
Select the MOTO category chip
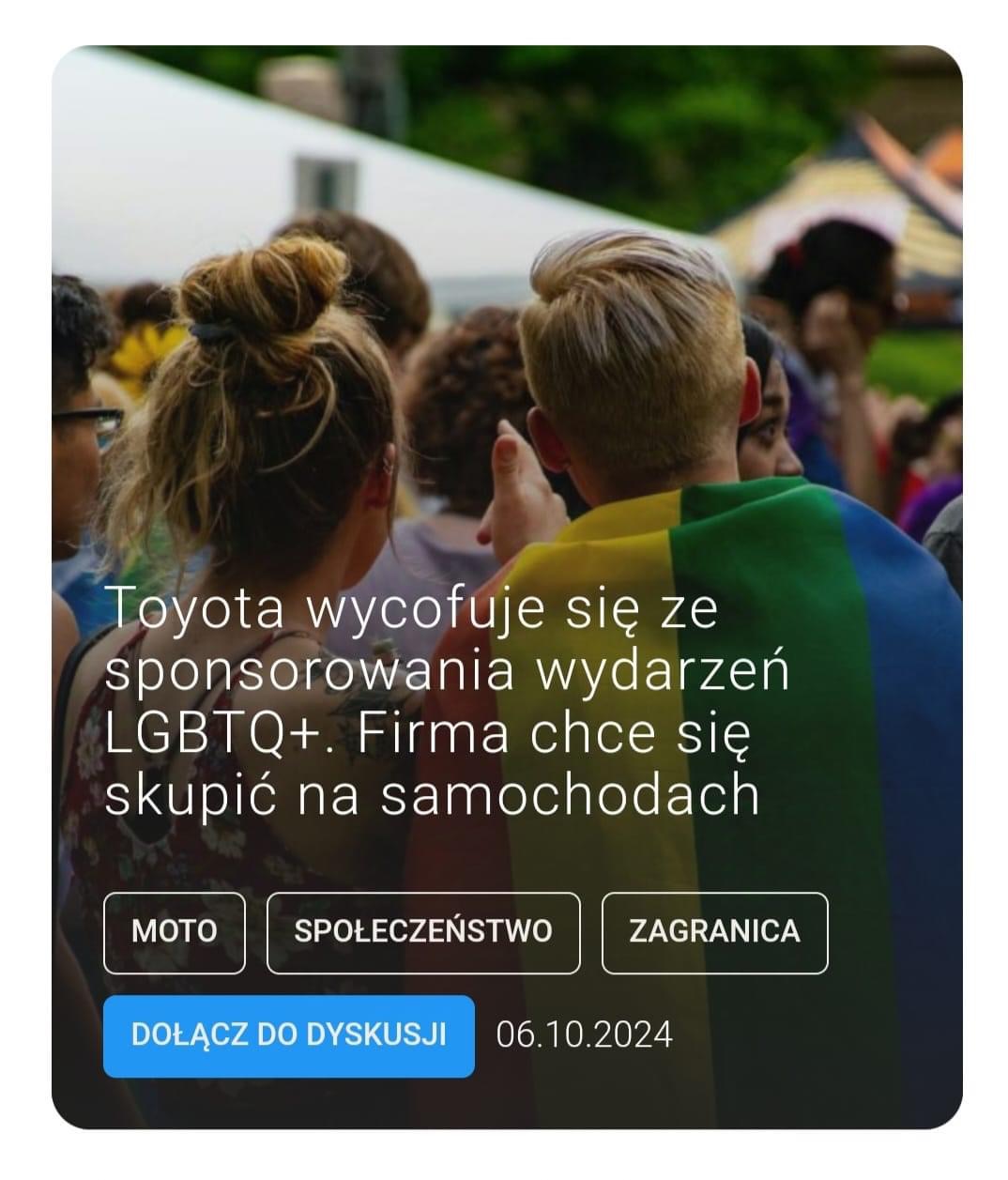(x=175, y=931)
